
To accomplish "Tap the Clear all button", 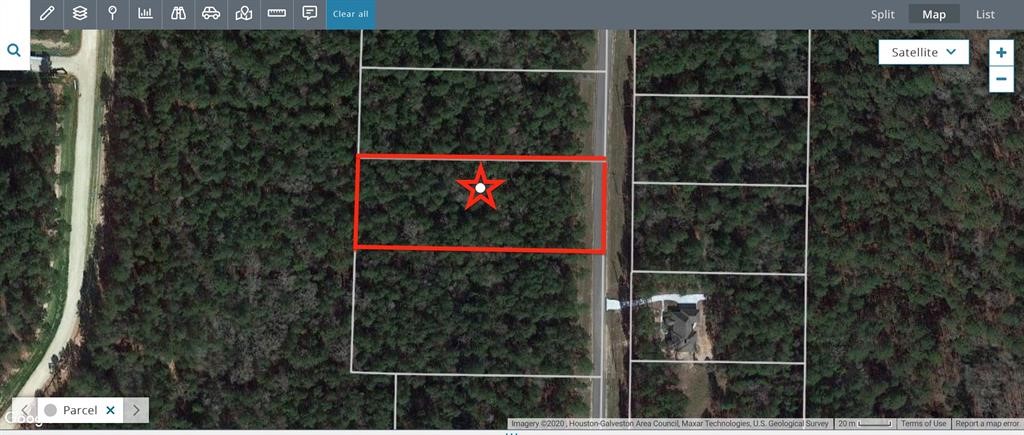I will 350,14.
